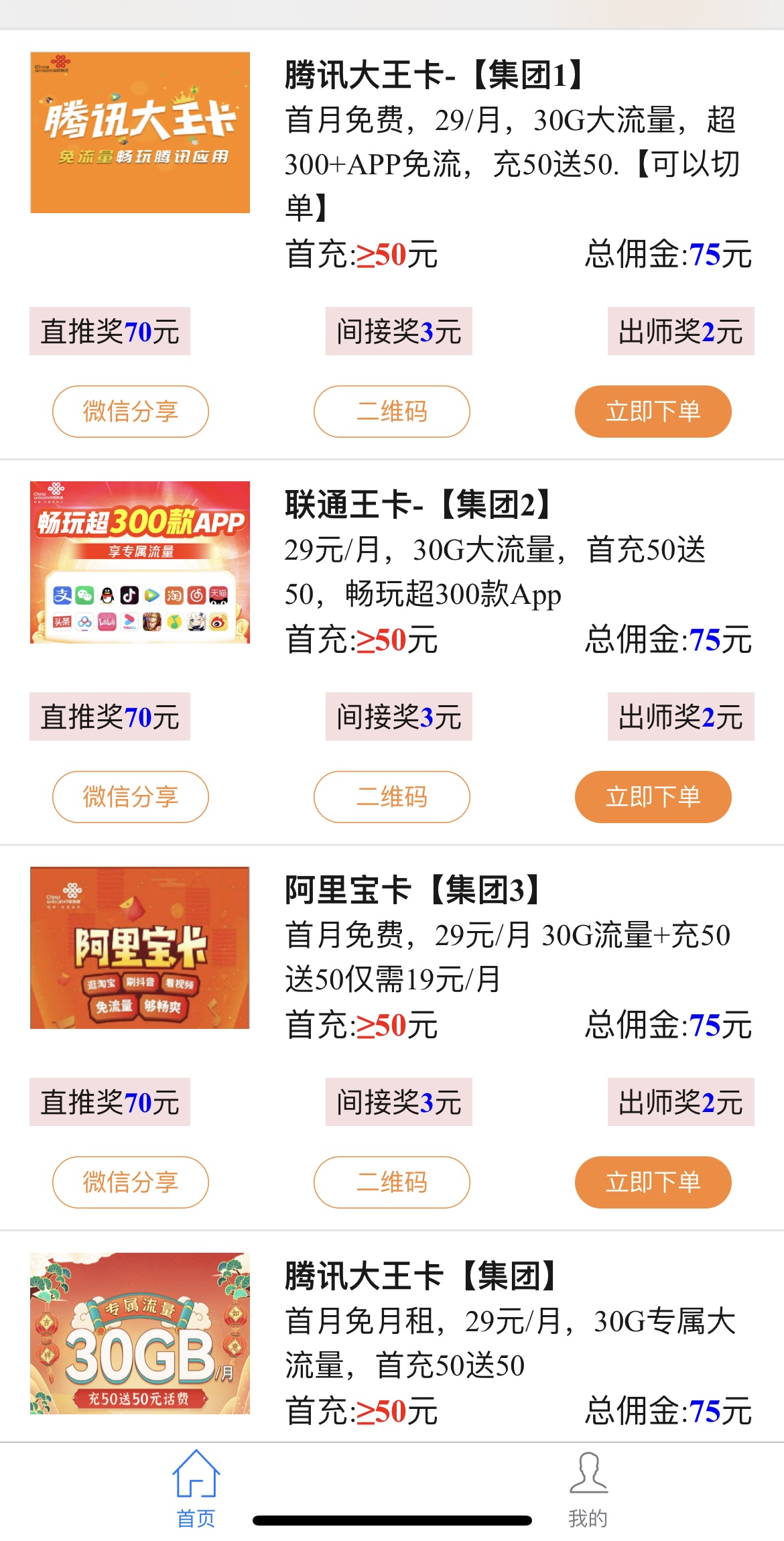Open the 二维码 for 联通王卡-【集团2】
The height and width of the screenshot is (1541, 784).
pos(392,797)
